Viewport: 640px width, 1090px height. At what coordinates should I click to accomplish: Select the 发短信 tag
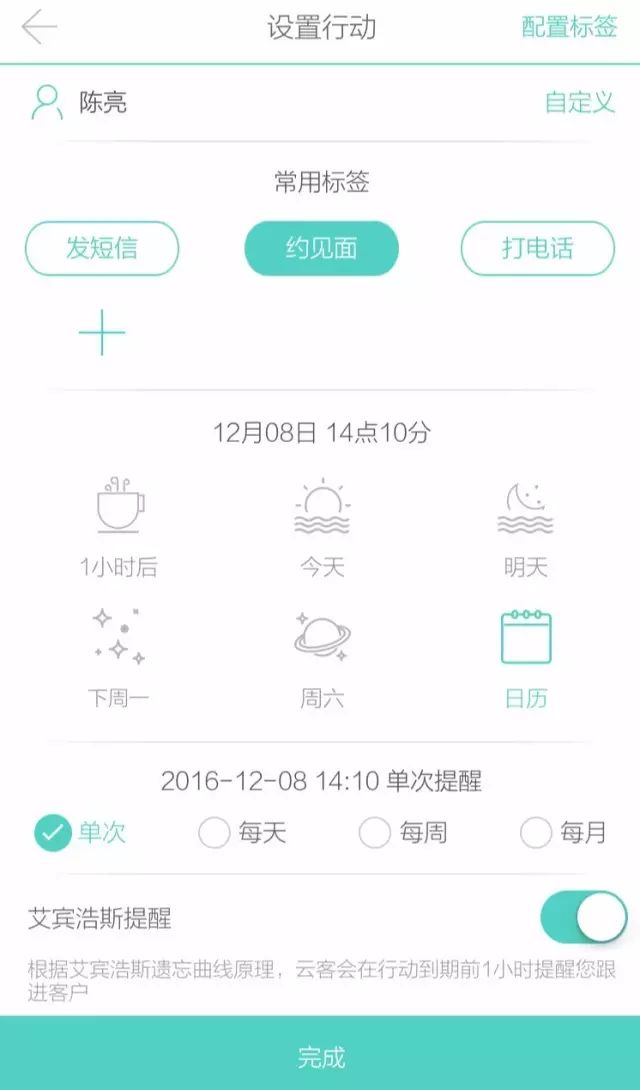point(102,248)
